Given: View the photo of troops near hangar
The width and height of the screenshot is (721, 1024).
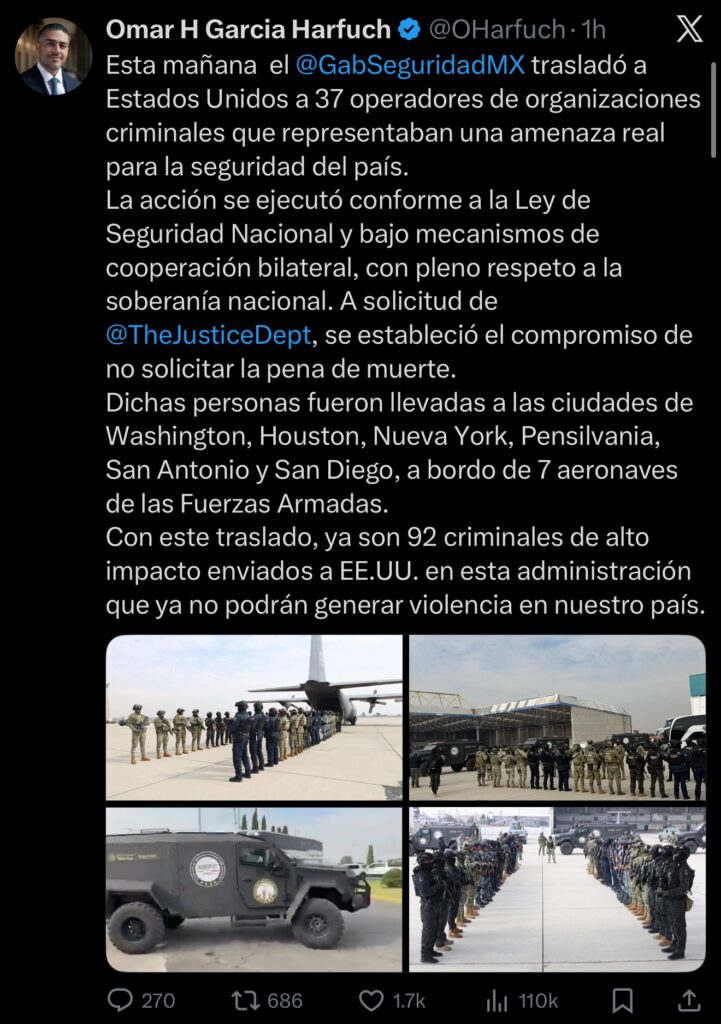Looking at the screenshot, I should point(557,717).
